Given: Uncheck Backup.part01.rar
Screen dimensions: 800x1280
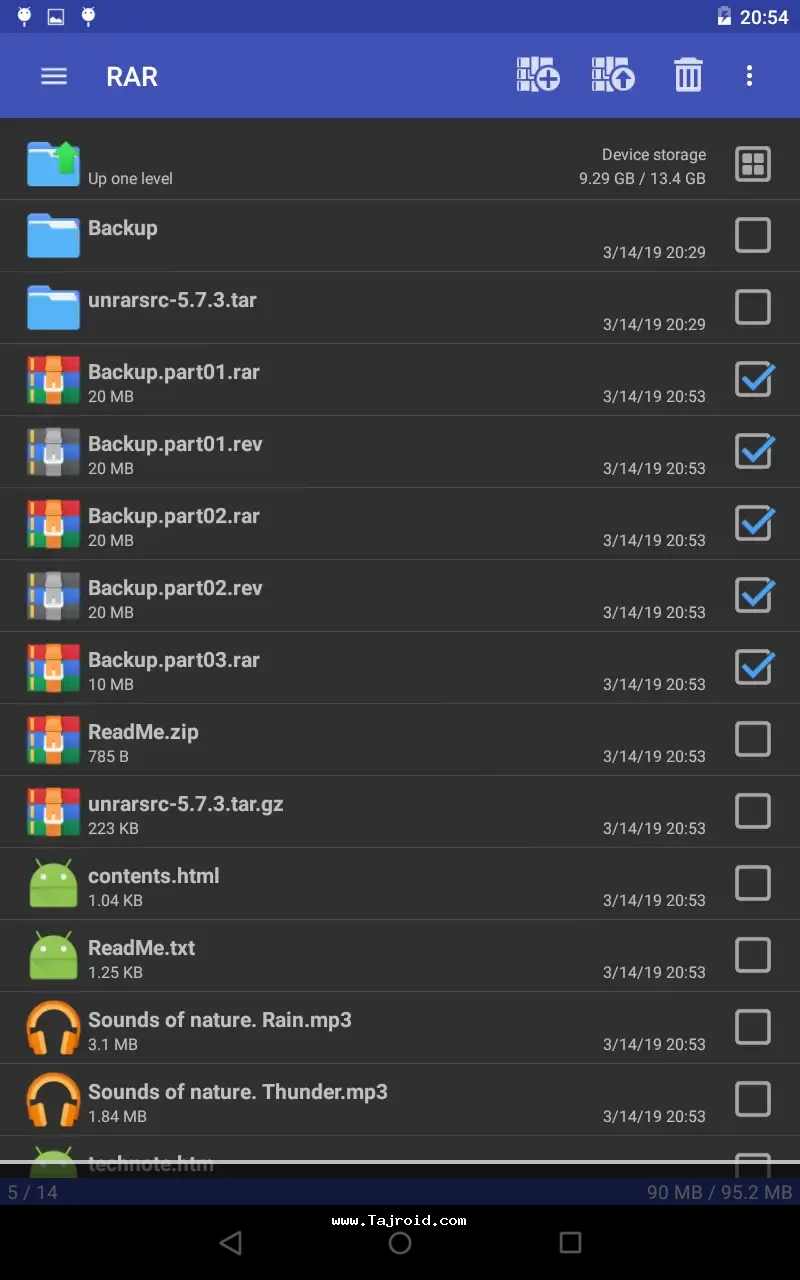Looking at the screenshot, I should coord(753,379).
